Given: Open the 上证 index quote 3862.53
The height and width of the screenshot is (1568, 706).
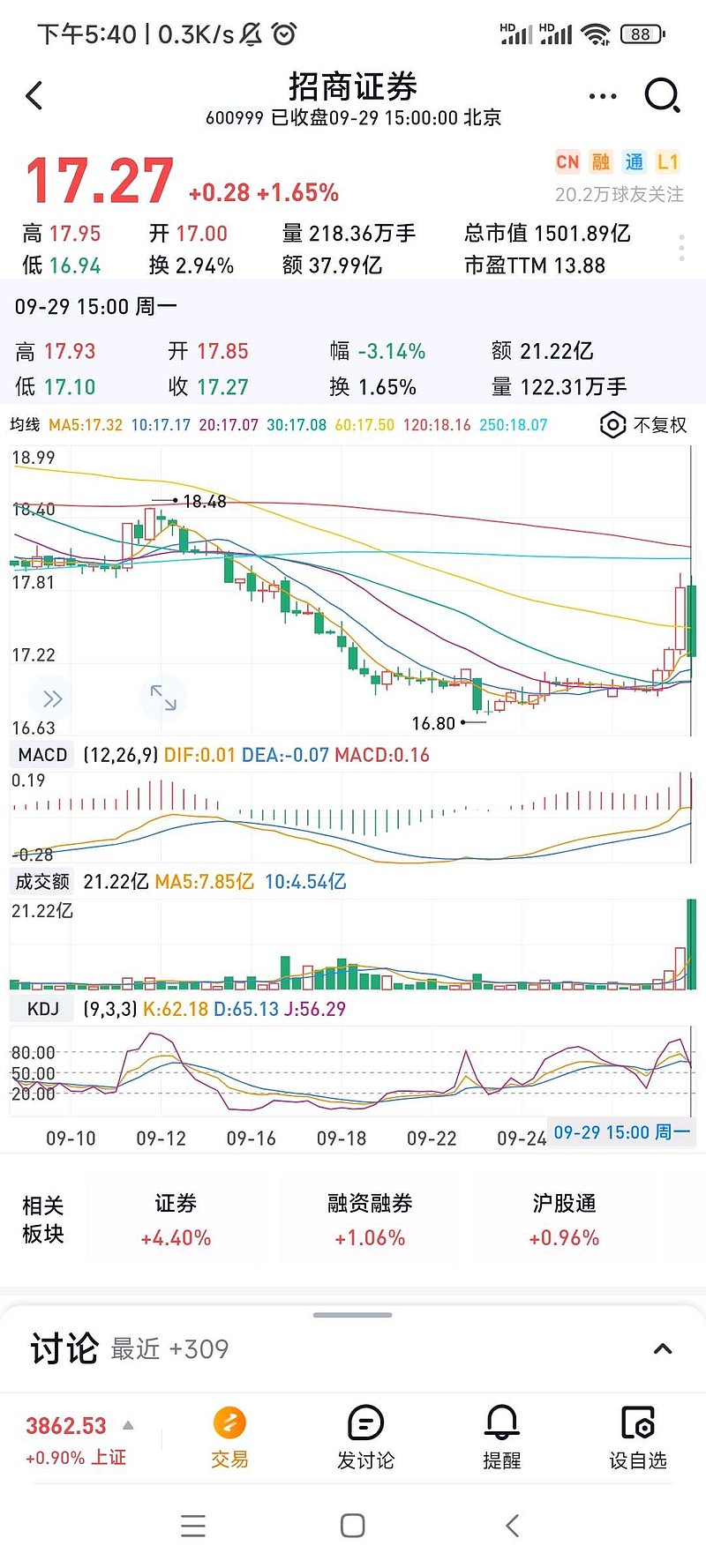Looking at the screenshot, I should [78, 1440].
